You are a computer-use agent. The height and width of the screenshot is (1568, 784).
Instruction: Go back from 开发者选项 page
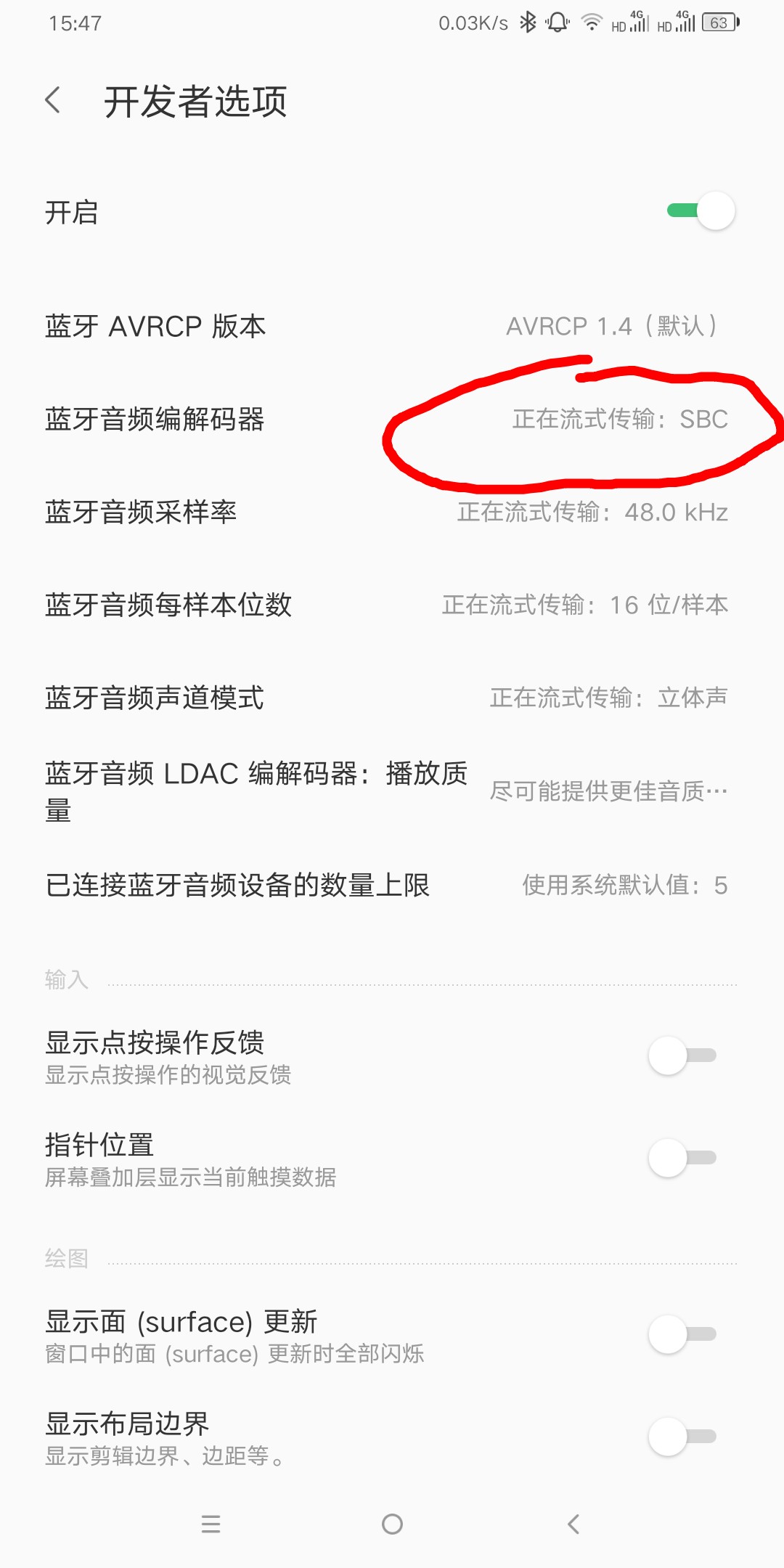[53, 100]
